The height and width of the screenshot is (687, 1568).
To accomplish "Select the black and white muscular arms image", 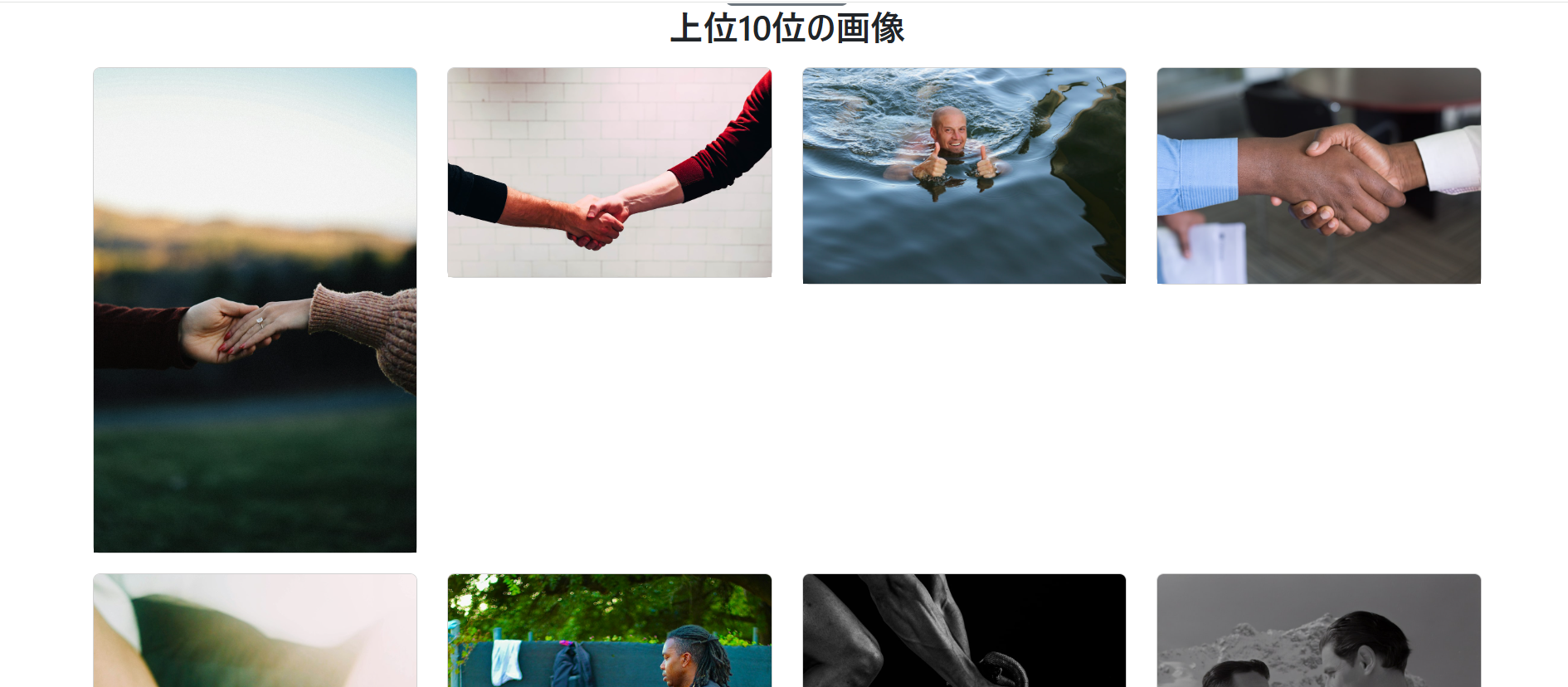I will [964, 631].
